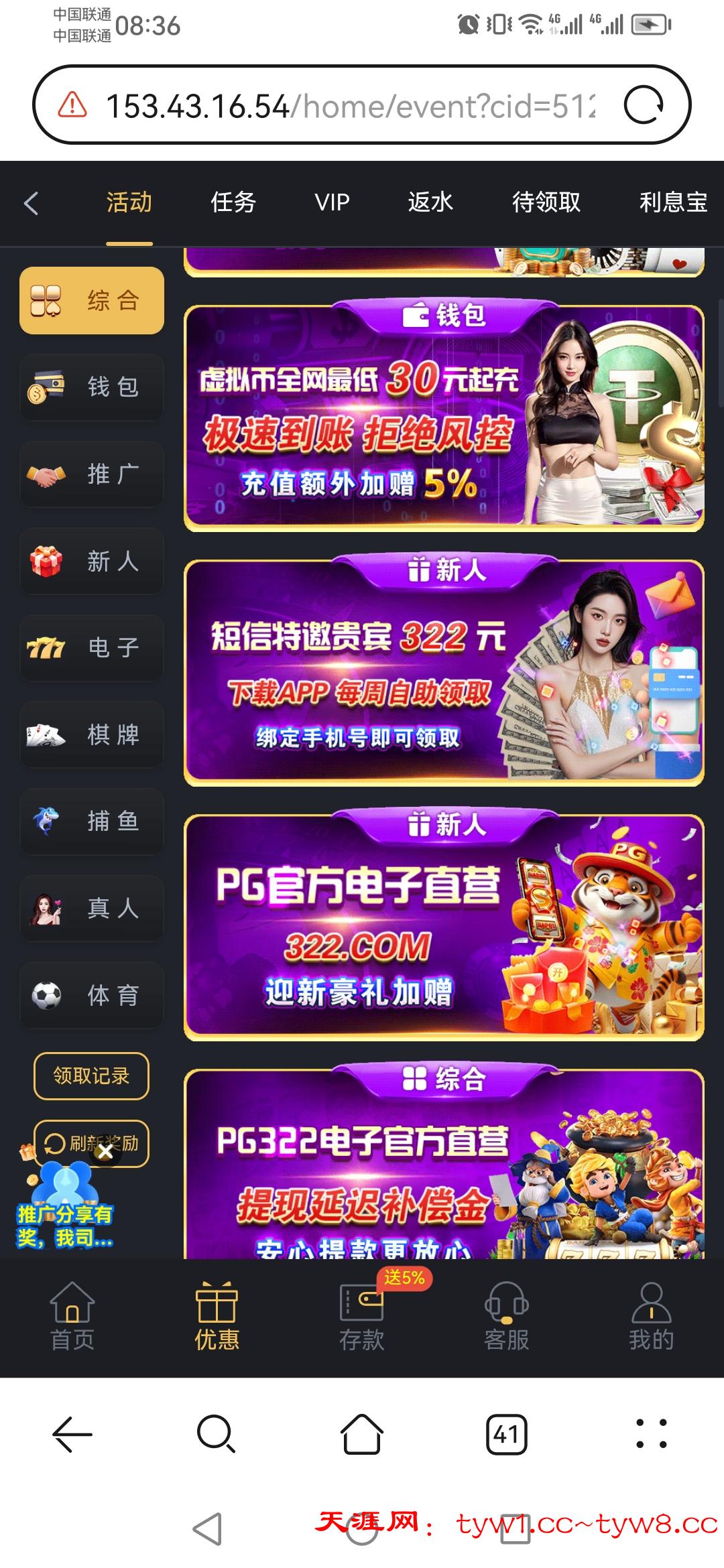Go back using the top-left arrow
The image size is (724, 1568).
(x=32, y=203)
